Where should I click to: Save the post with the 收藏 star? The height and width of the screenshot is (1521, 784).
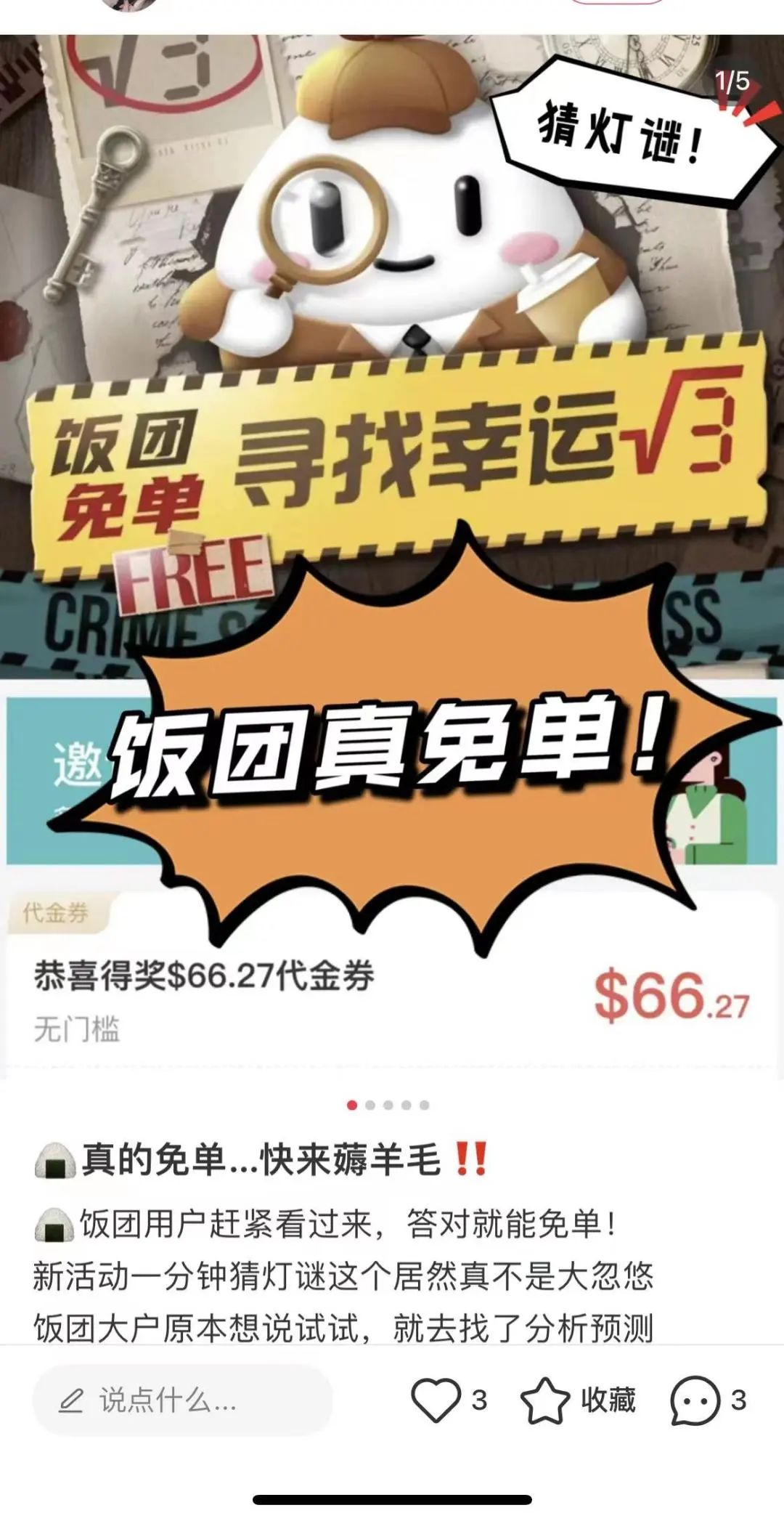tap(545, 1400)
